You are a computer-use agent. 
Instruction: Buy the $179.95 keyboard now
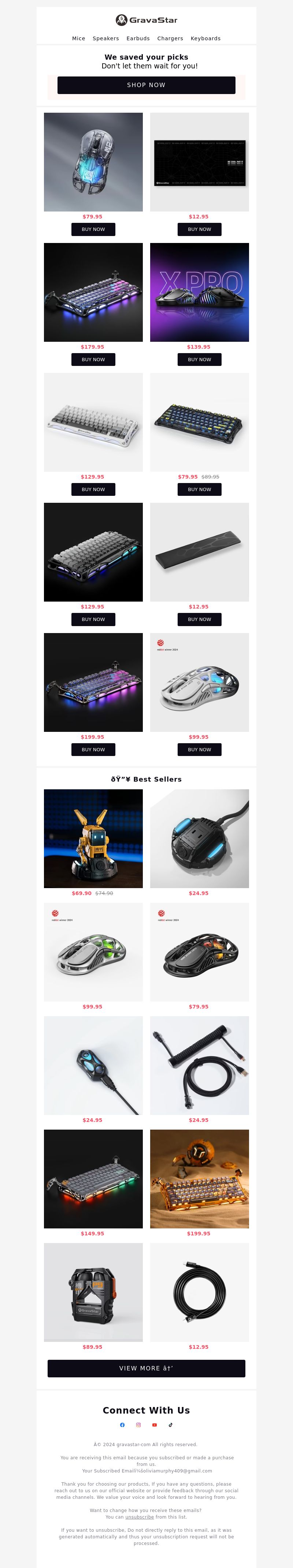click(93, 360)
